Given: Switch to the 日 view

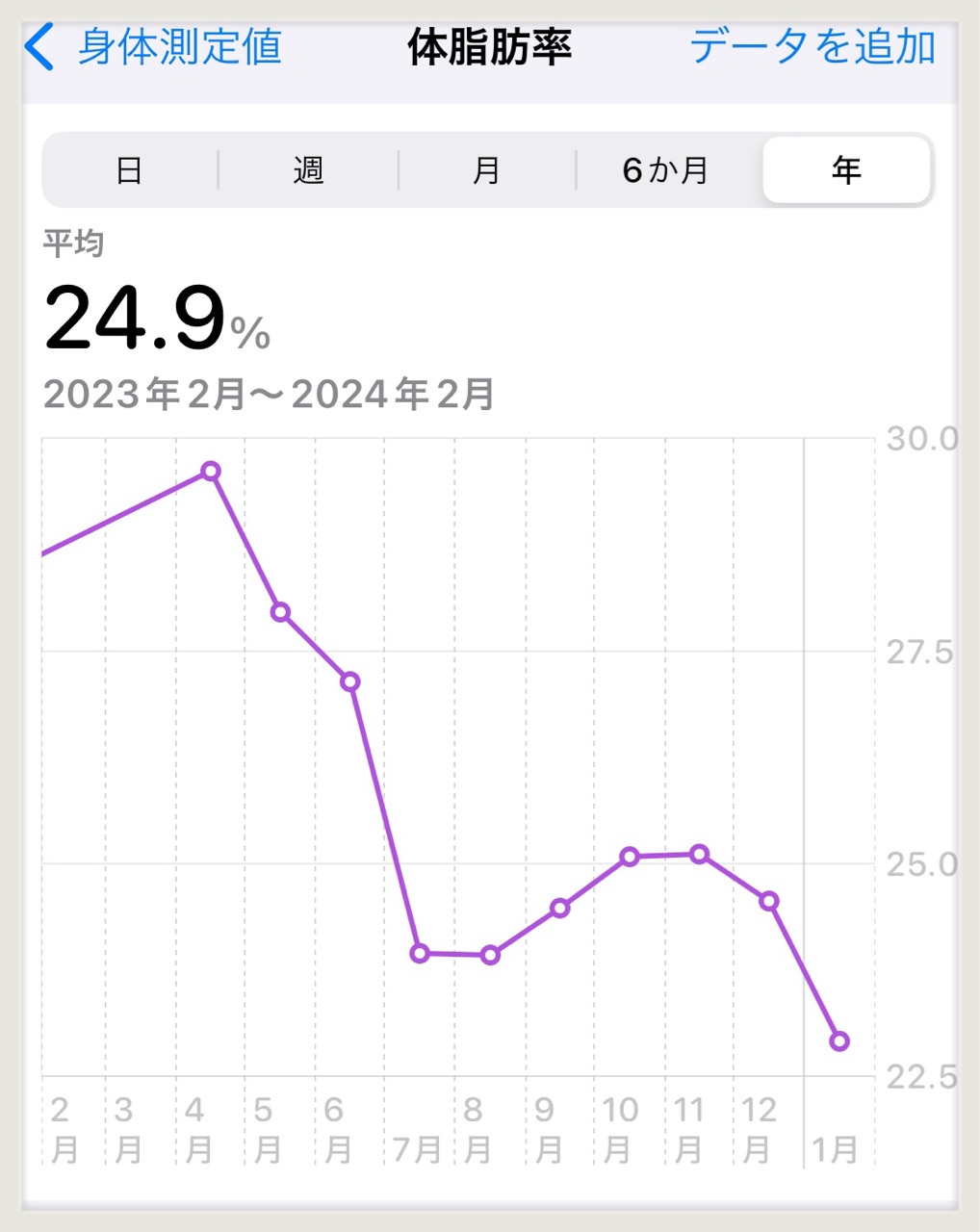Looking at the screenshot, I should [130, 170].
